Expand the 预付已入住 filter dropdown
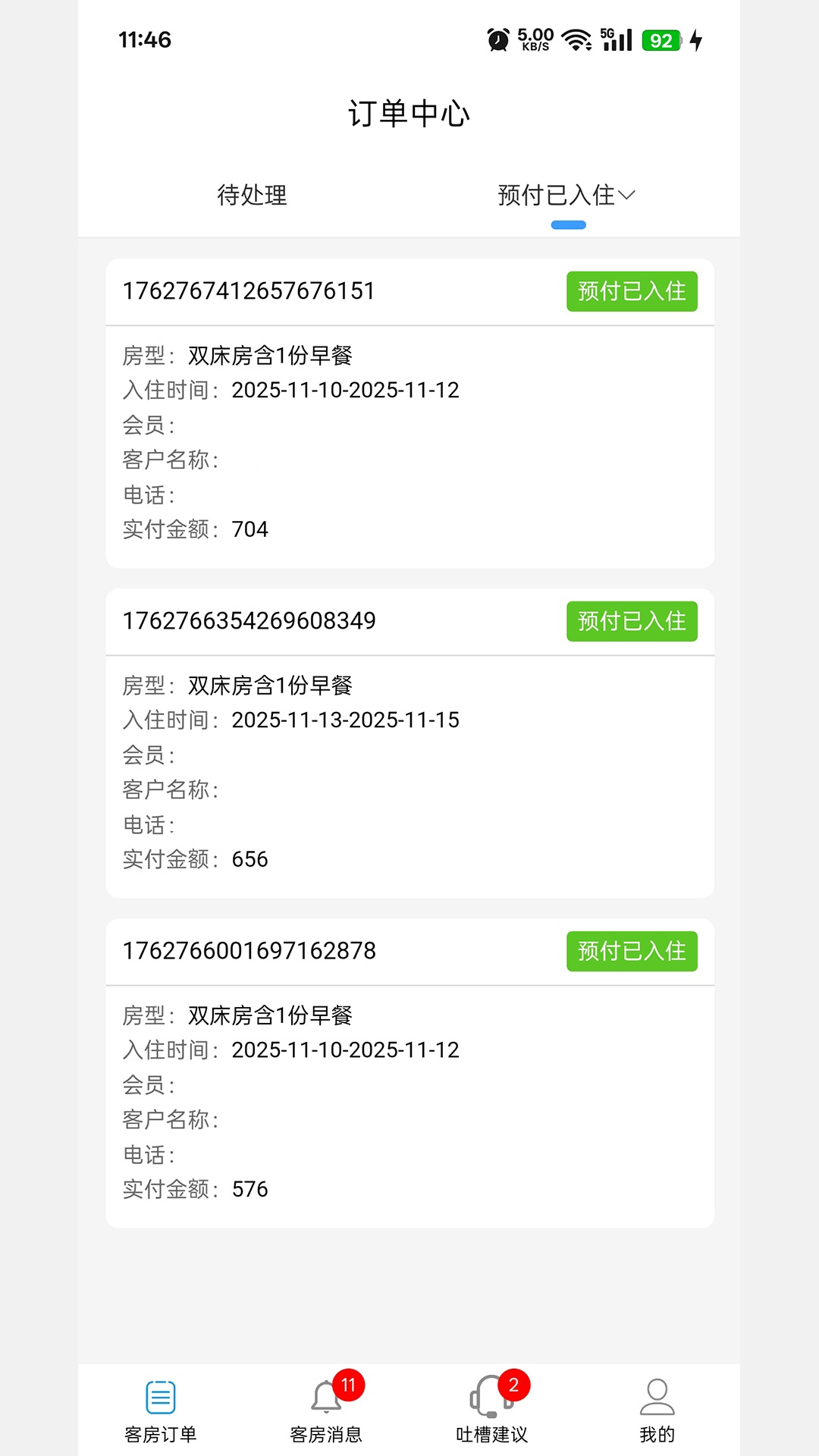819x1456 pixels. 566,196
